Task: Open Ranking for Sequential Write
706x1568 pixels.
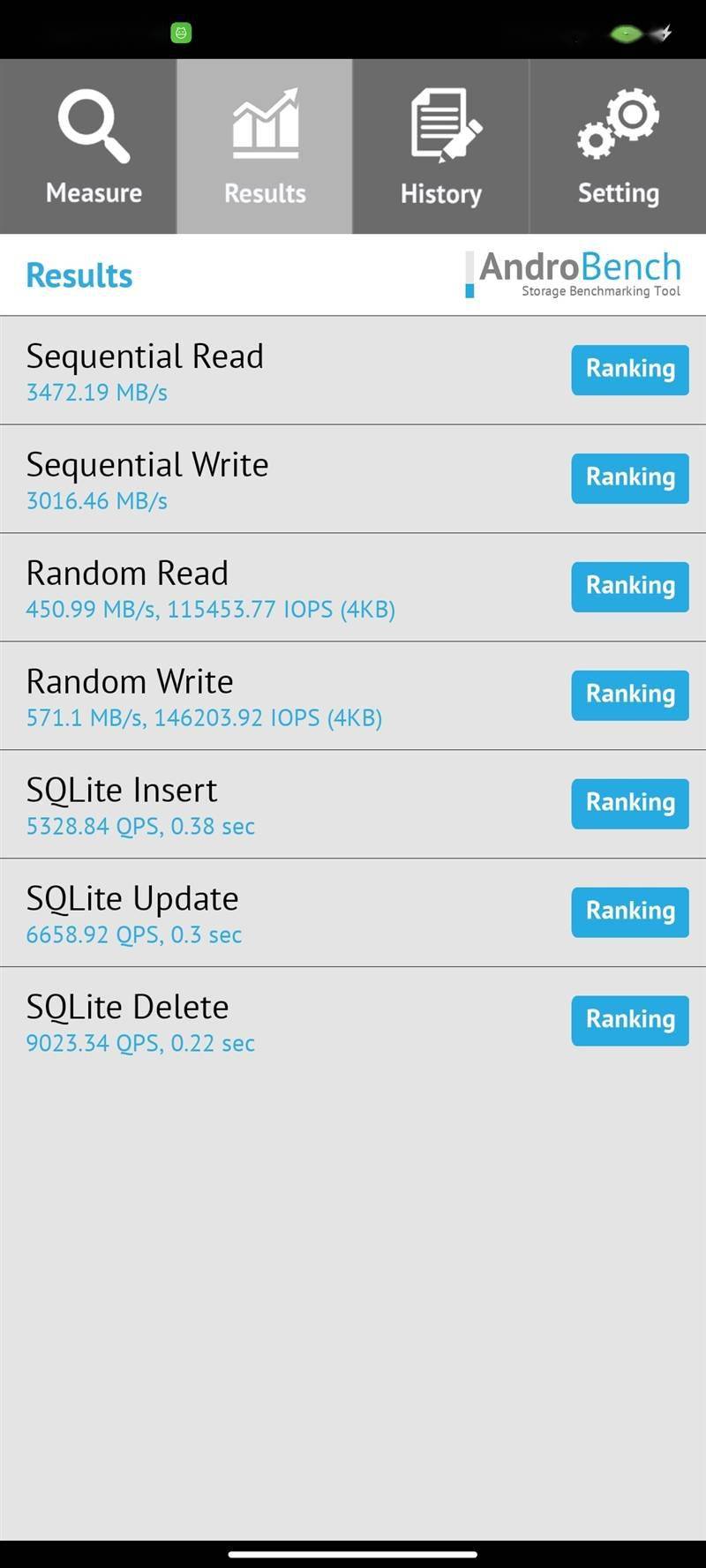Action: (x=630, y=478)
